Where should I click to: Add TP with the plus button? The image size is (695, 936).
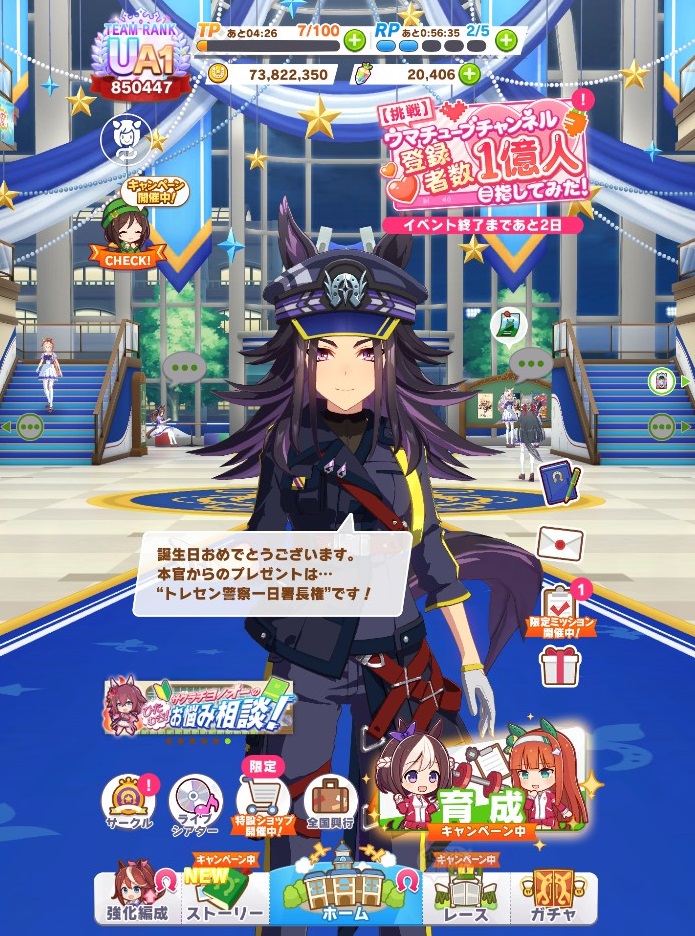[x=354, y=40]
